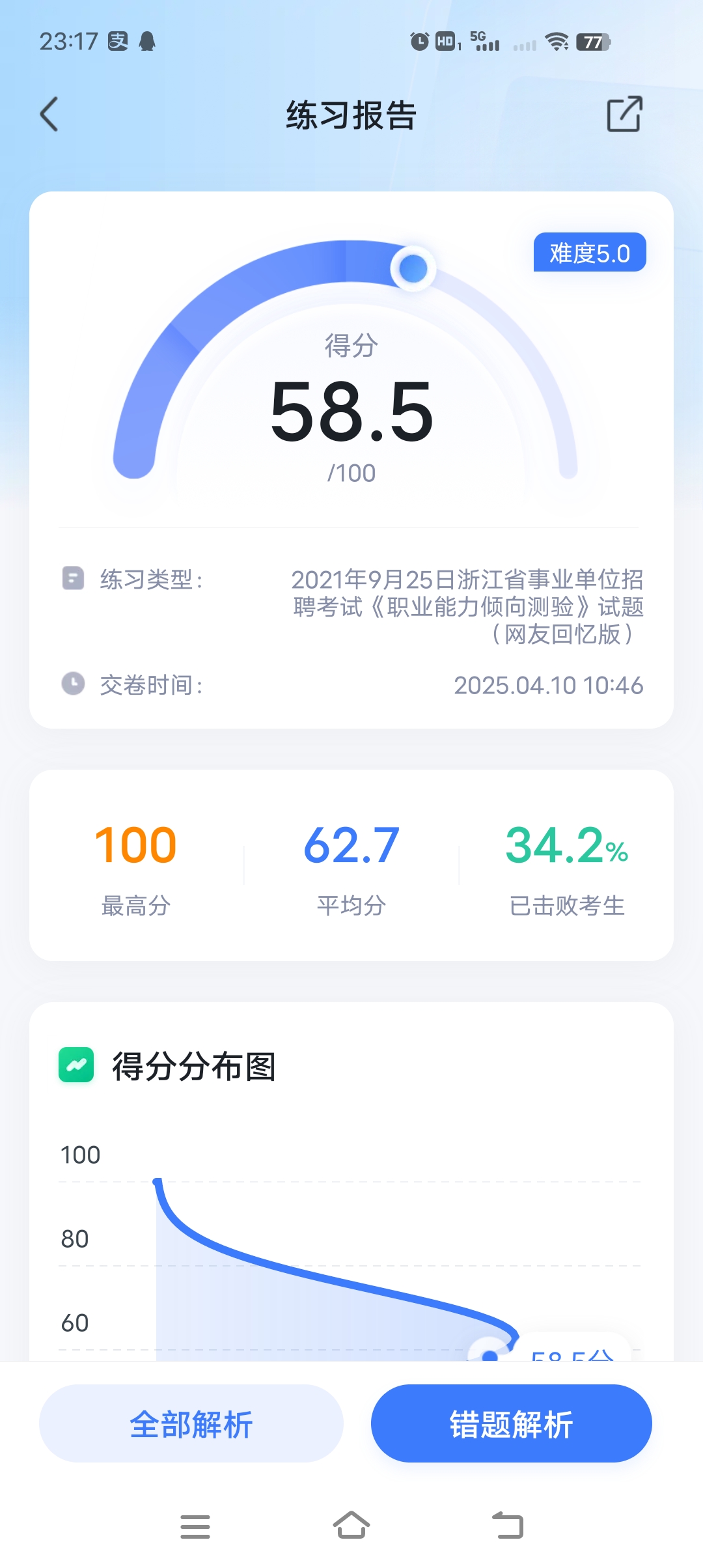Open 全部解析 for all questions
703x1568 pixels.
(x=191, y=1423)
